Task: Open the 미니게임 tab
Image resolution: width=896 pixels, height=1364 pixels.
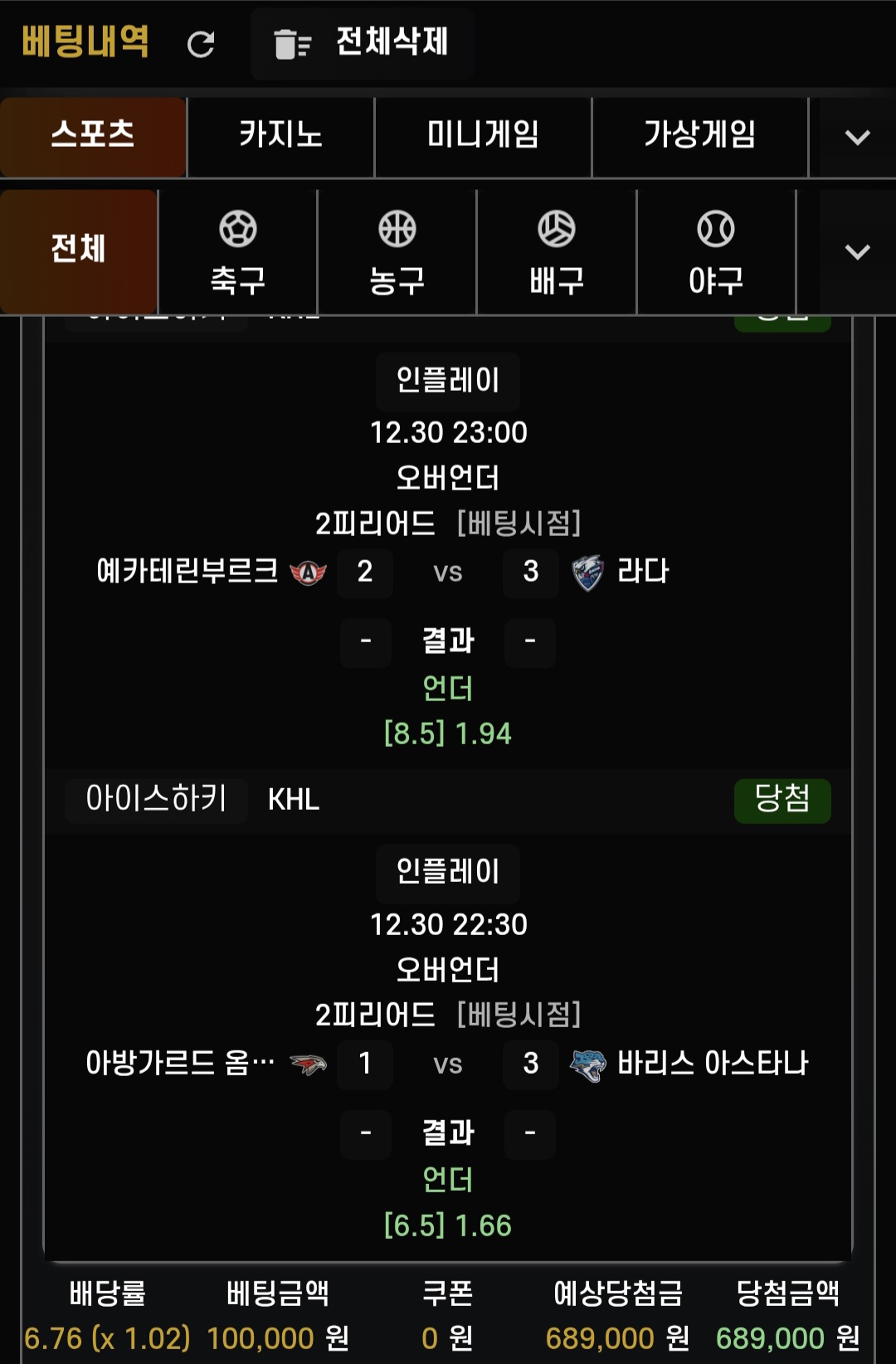Action: [x=483, y=136]
